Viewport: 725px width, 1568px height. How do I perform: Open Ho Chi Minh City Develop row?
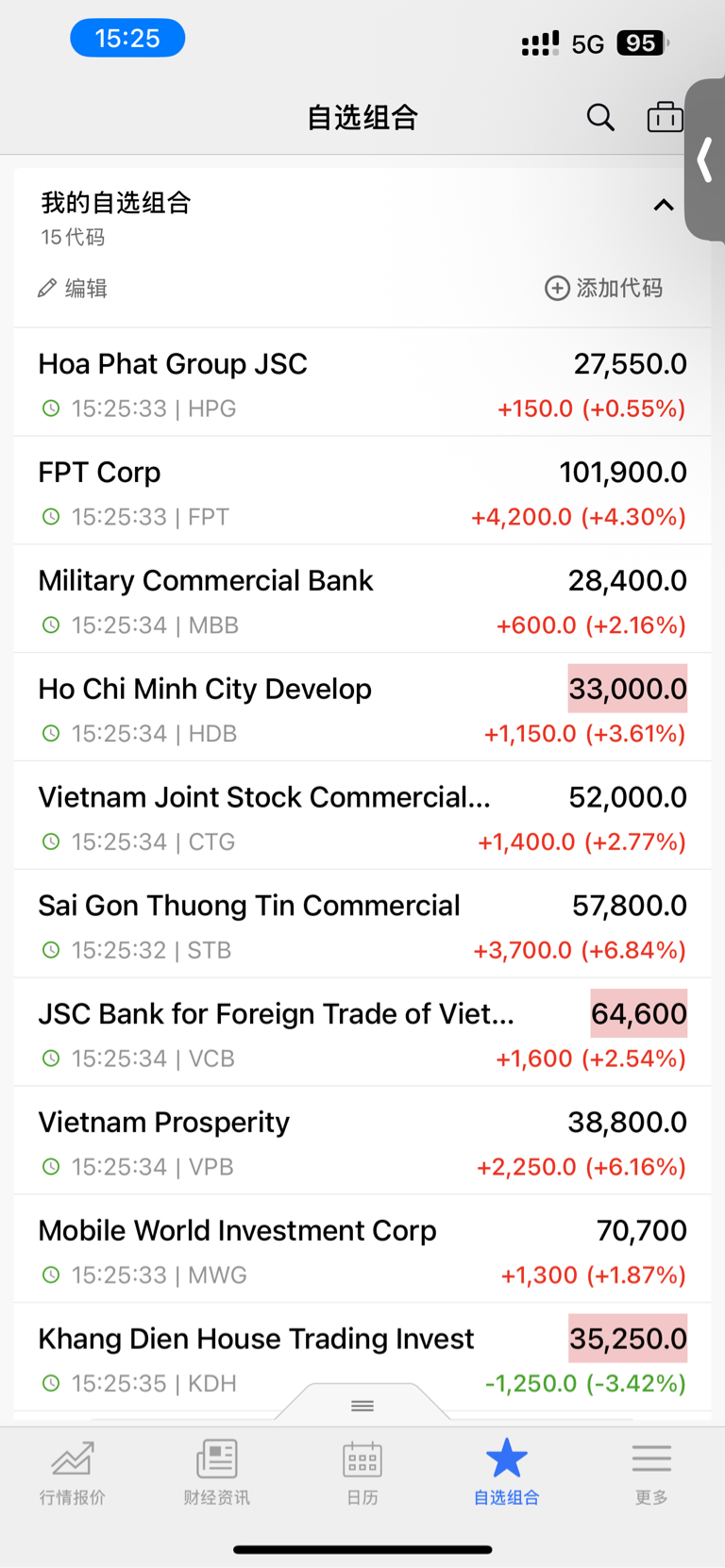point(362,708)
